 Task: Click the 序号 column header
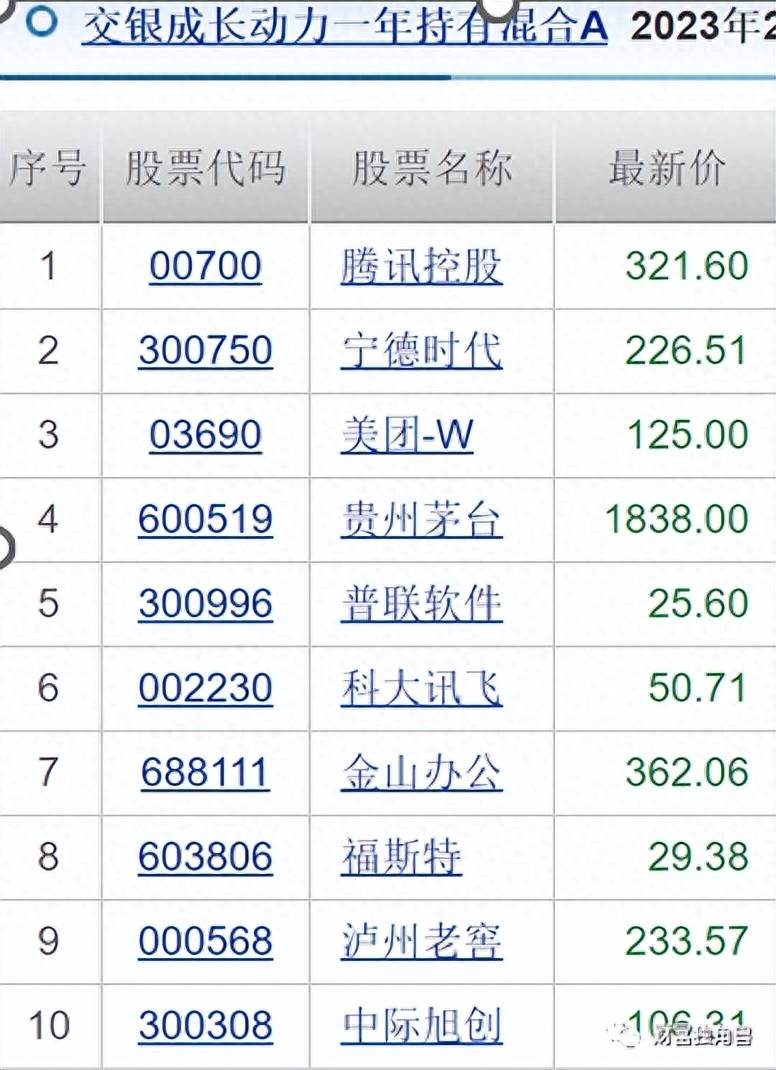(50, 170)
